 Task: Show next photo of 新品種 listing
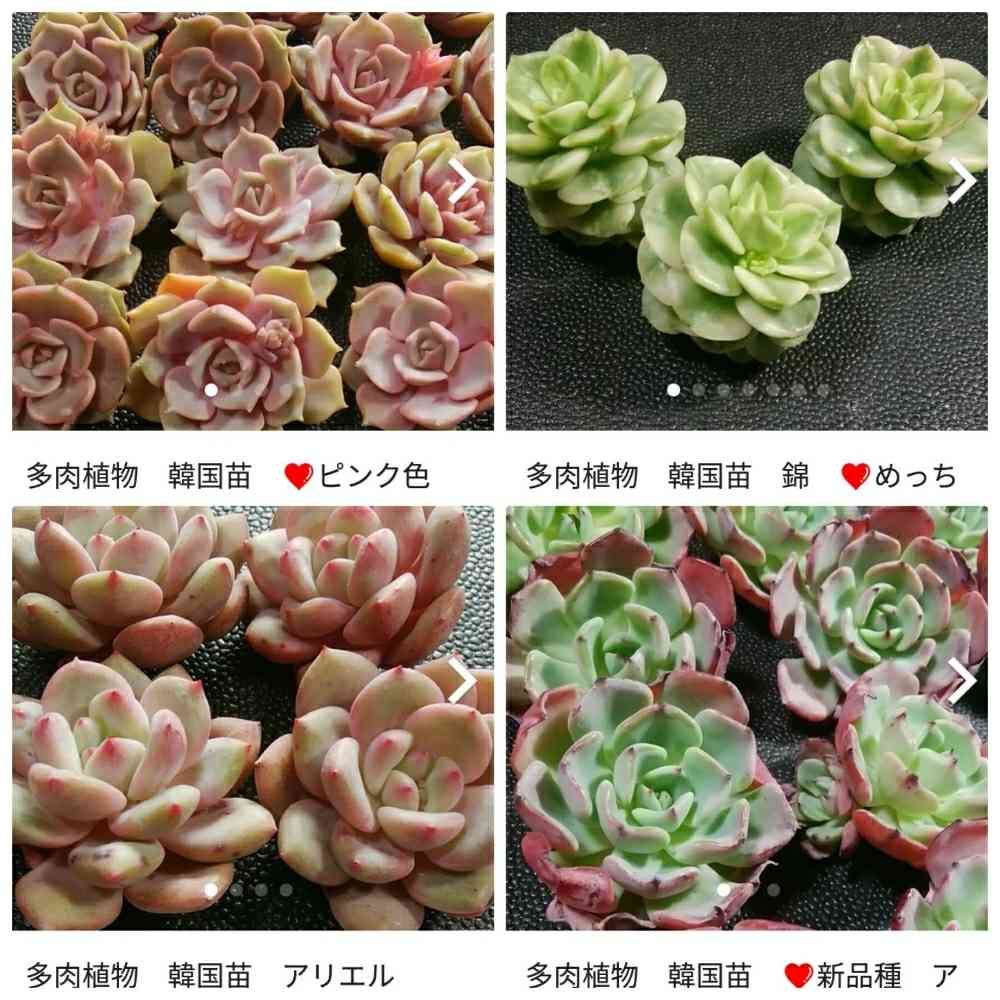962,680
